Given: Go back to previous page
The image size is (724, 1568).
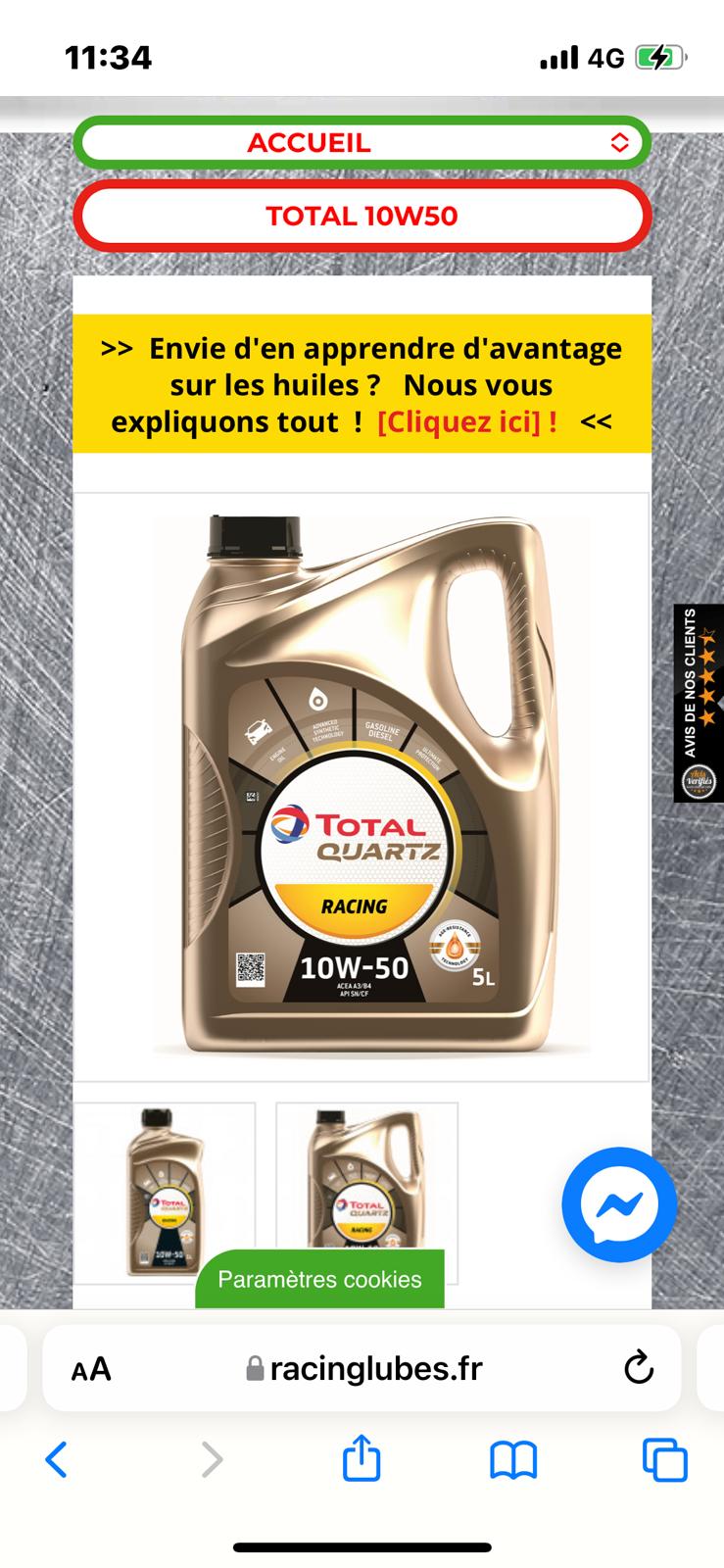Looking at the screenshot, I should 57,1460.
